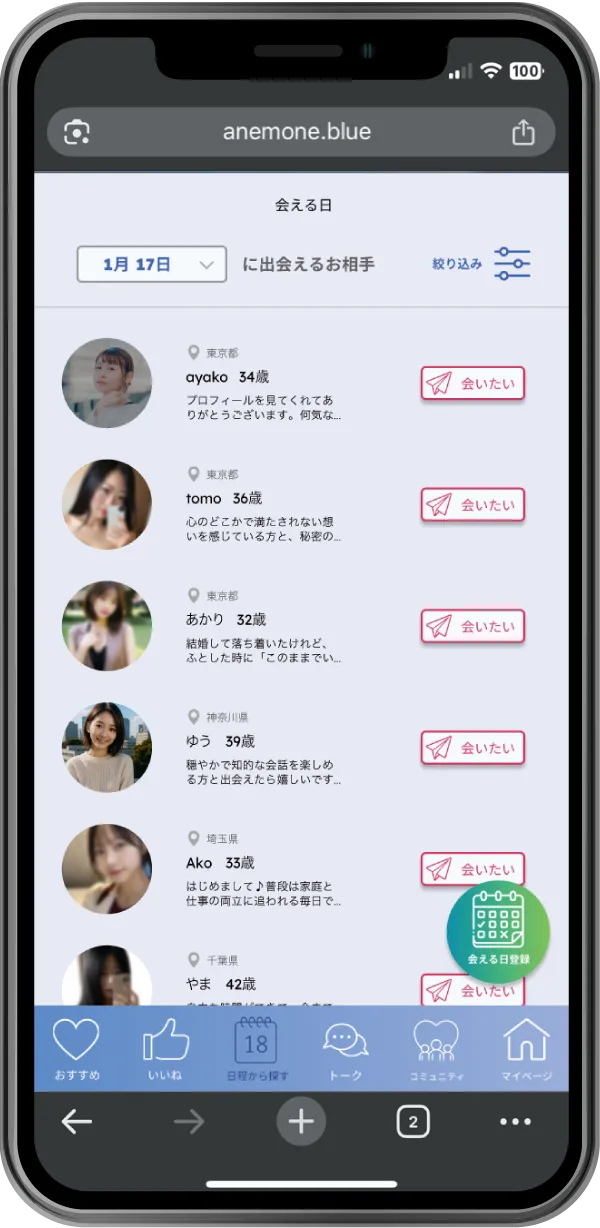The height and width of the screenshot is (1228, 600).
Task: Open the browser tabs overview
Action: coord(412,1122)
